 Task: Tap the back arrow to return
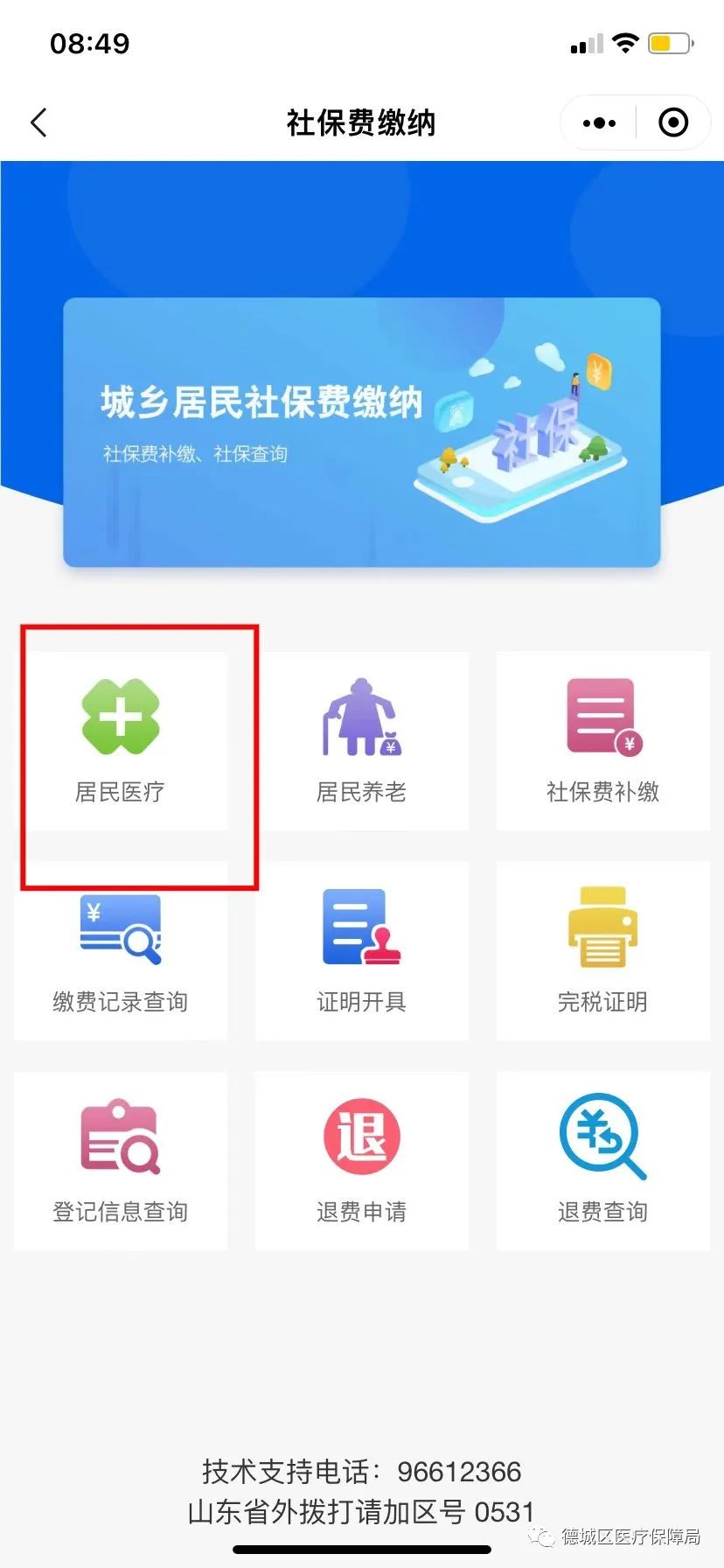coord(38,122)
